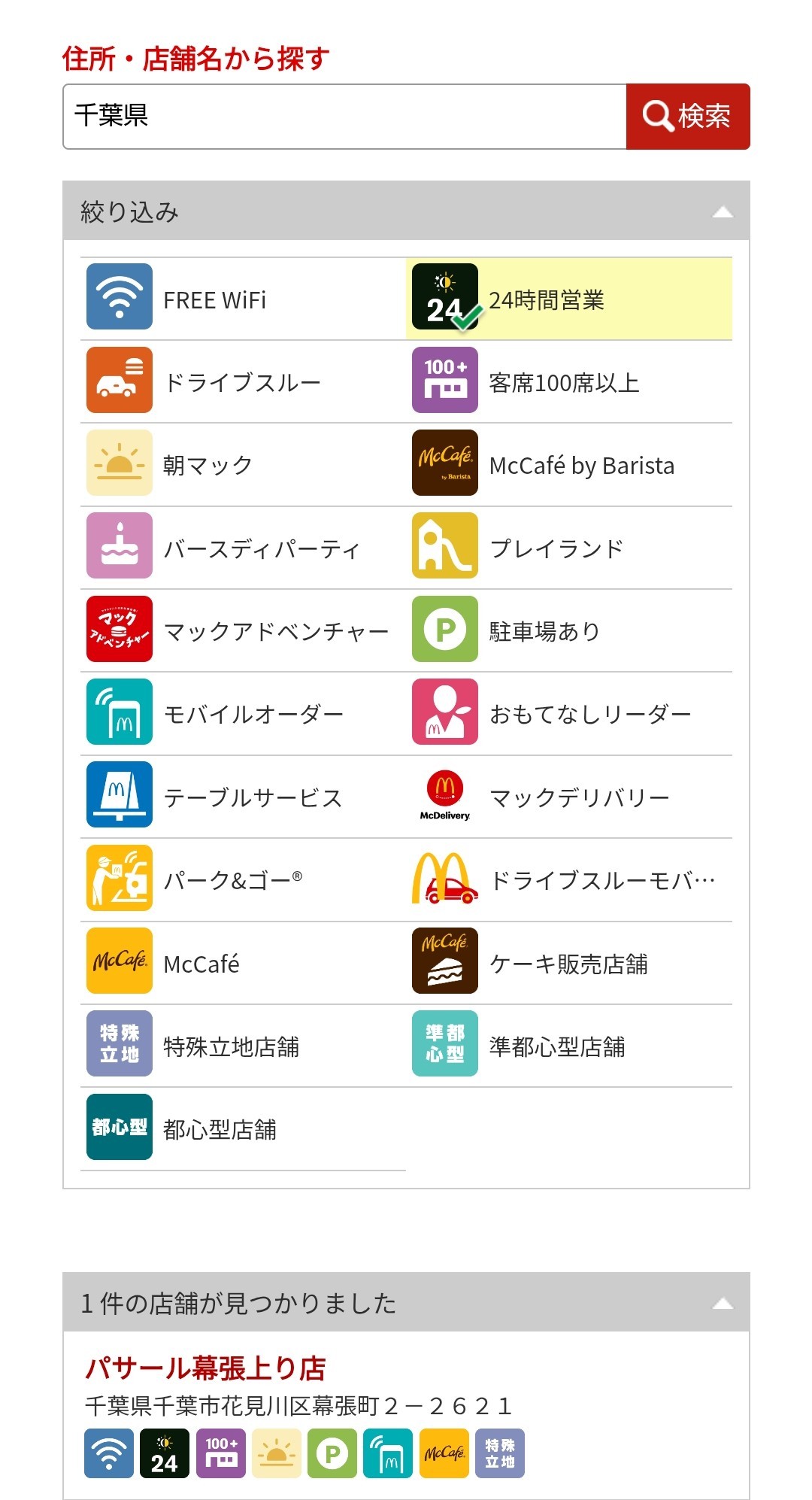Tap the red 検索 search button
The image size is (812, 1500).
(687, 117)
